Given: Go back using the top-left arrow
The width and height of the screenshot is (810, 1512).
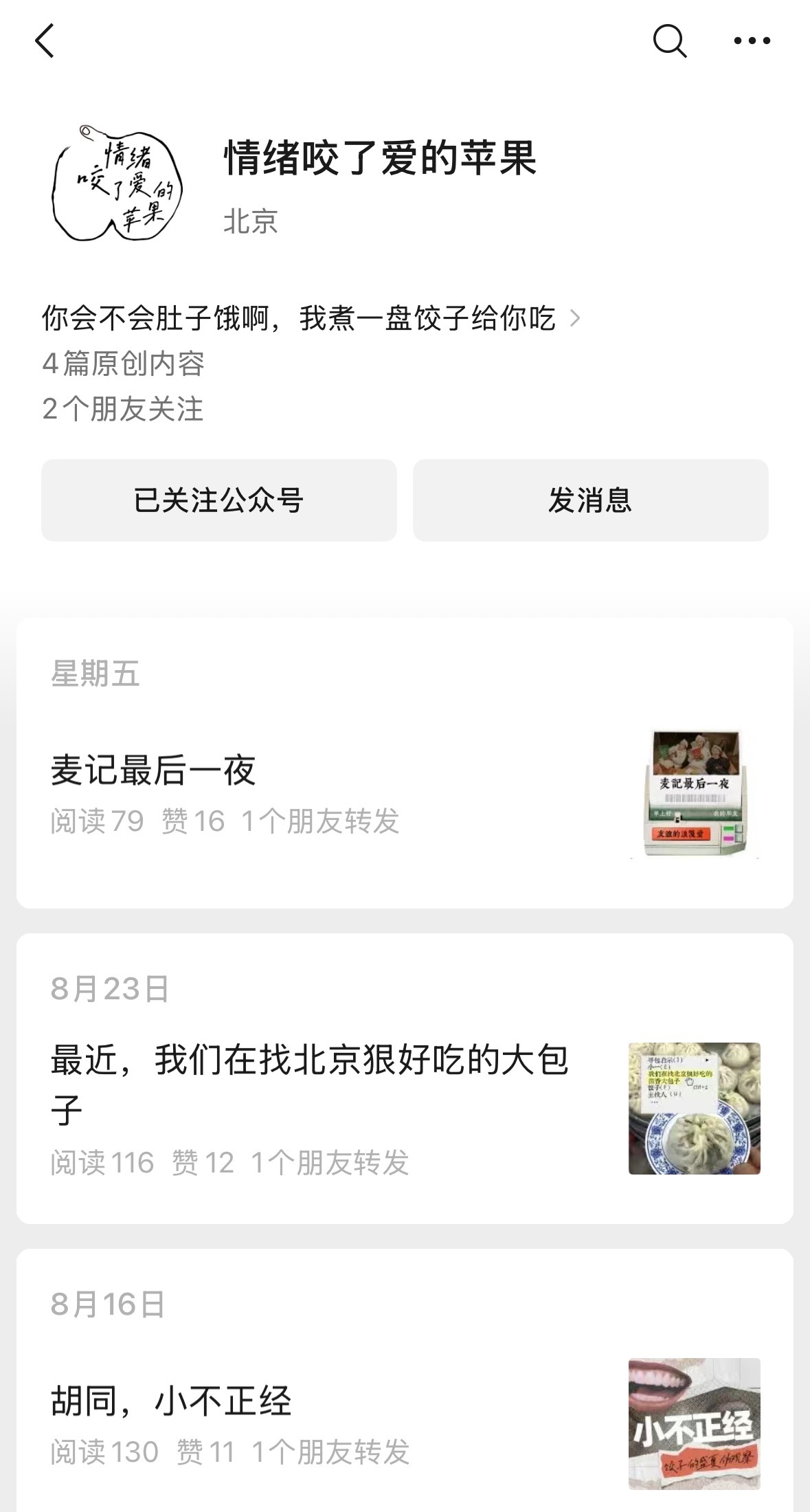Looking at the screenshot, I should 45,41.
